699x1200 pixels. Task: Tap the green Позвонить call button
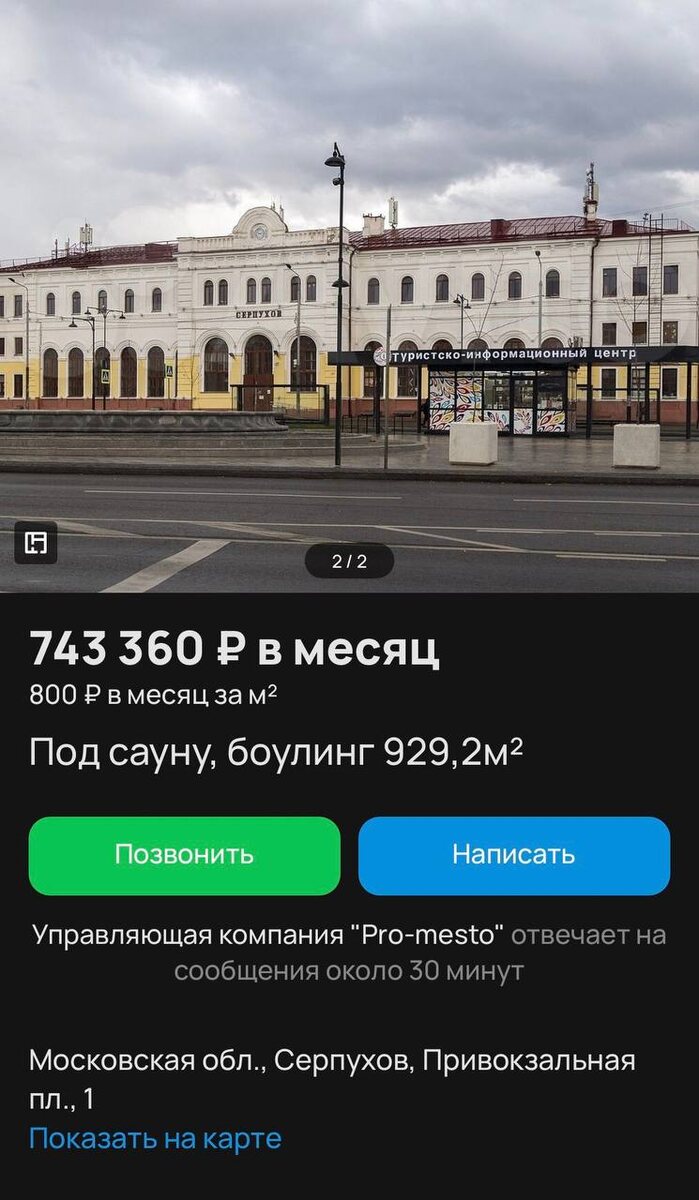pos(184,856)
